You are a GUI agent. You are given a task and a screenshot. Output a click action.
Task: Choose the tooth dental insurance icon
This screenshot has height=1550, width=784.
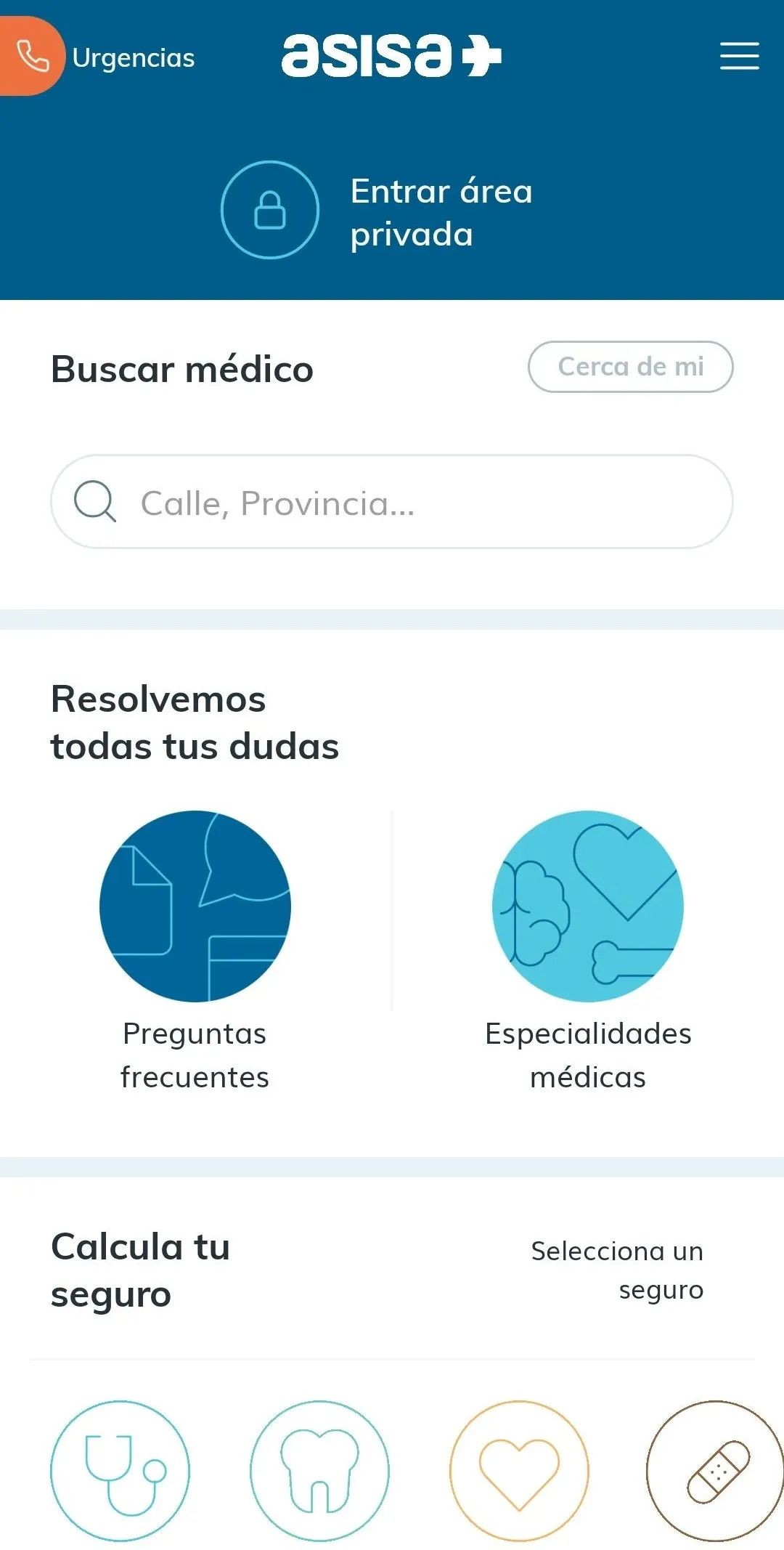[x=319, y=1471]
